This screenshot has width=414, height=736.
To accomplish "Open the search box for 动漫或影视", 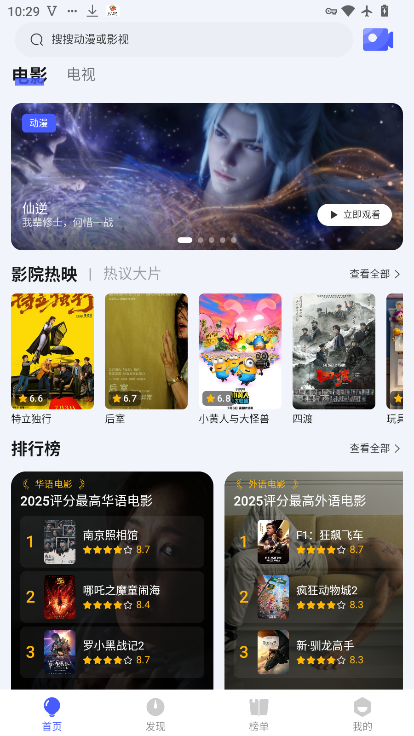I will (x=184, y=39).
